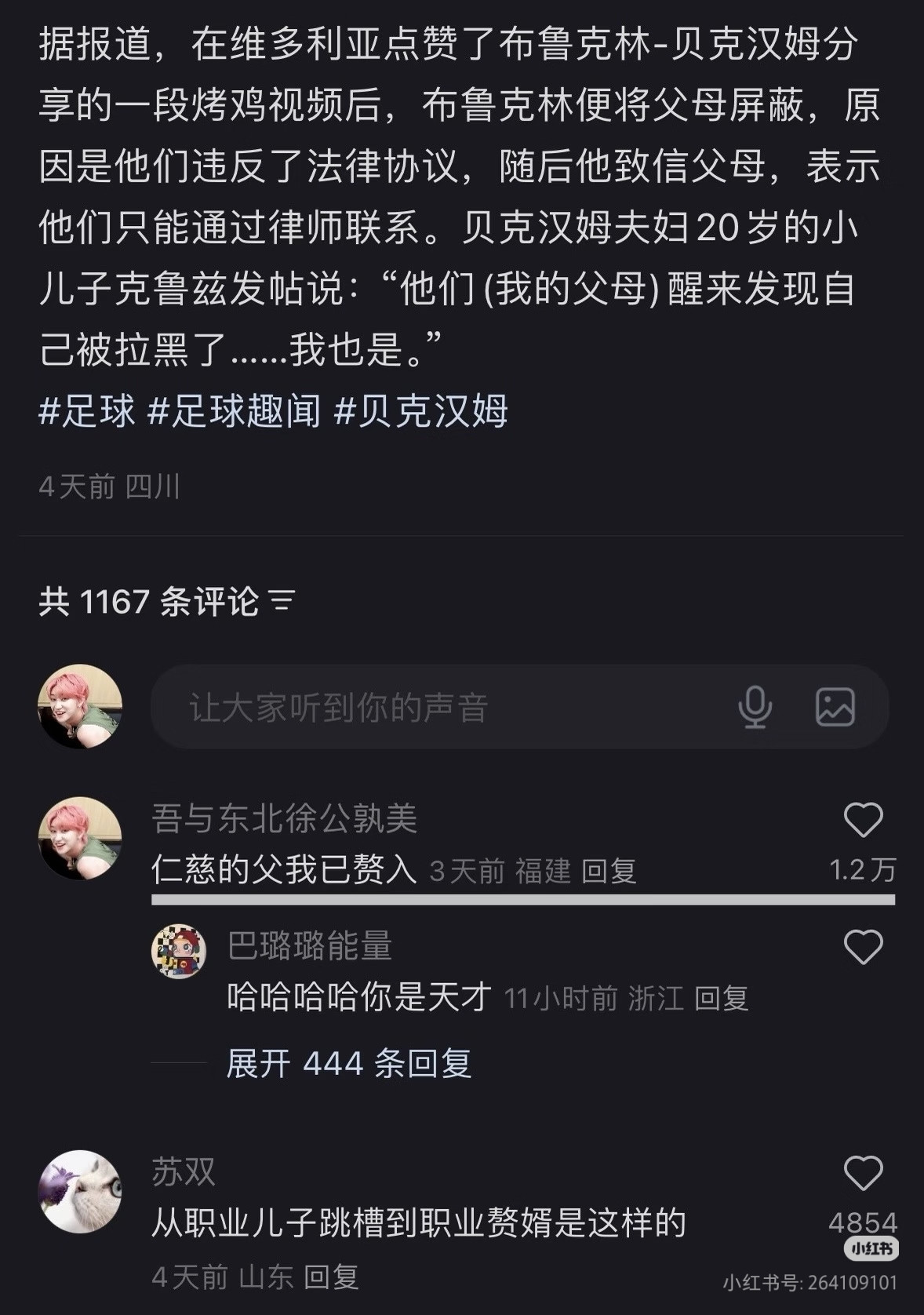Tap the 让大家听到你的声音 comment box
This screenshot has width=924, height=1315.
(x=439, y=707)
